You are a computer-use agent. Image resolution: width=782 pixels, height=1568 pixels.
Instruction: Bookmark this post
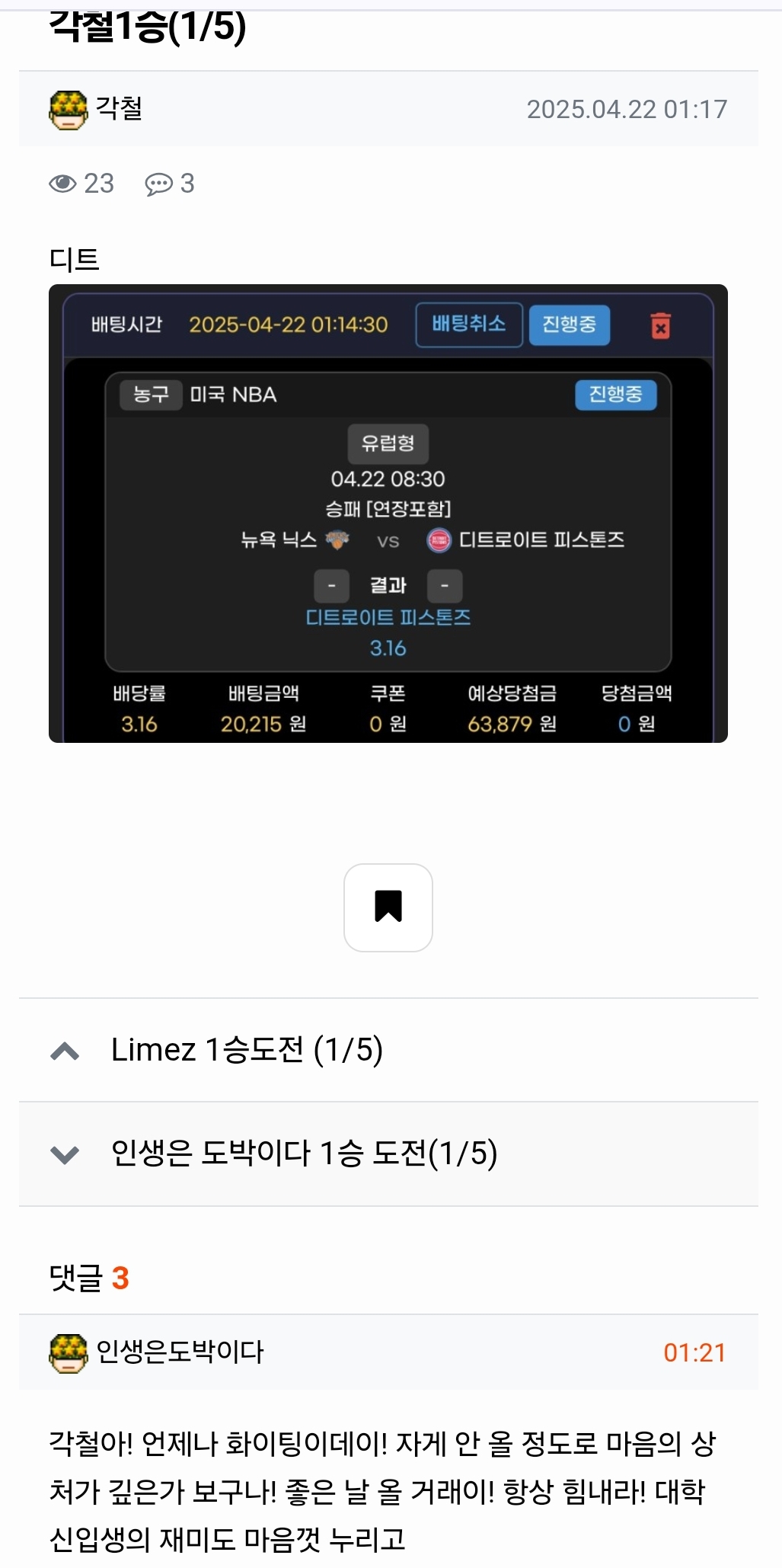(x=388, y=907)
